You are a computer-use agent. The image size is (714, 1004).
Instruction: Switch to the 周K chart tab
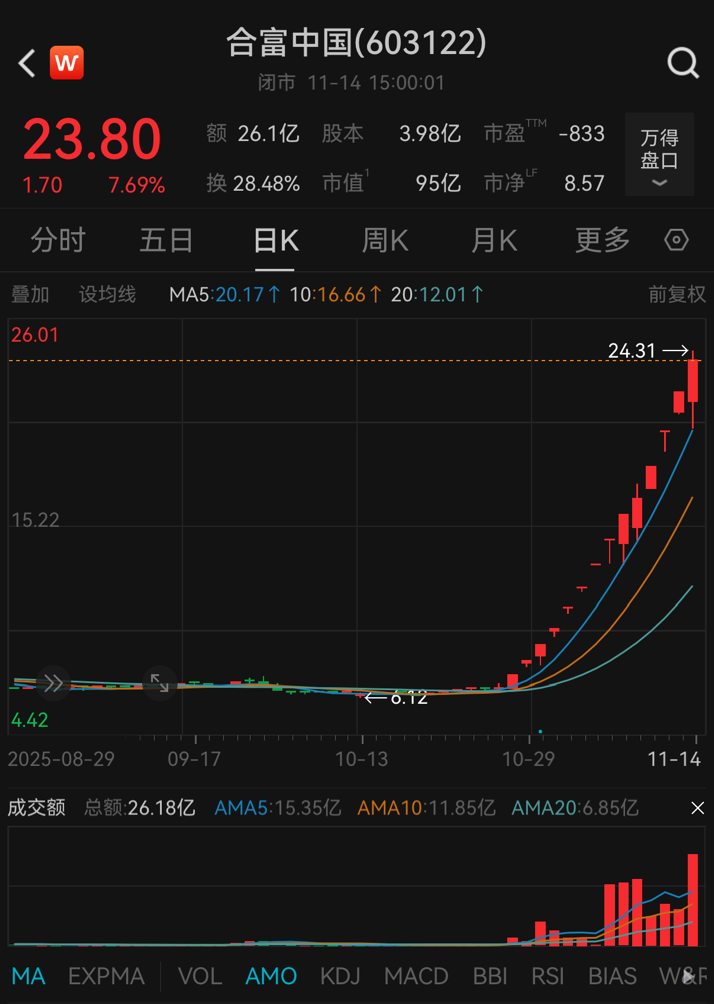coord(384,241)
